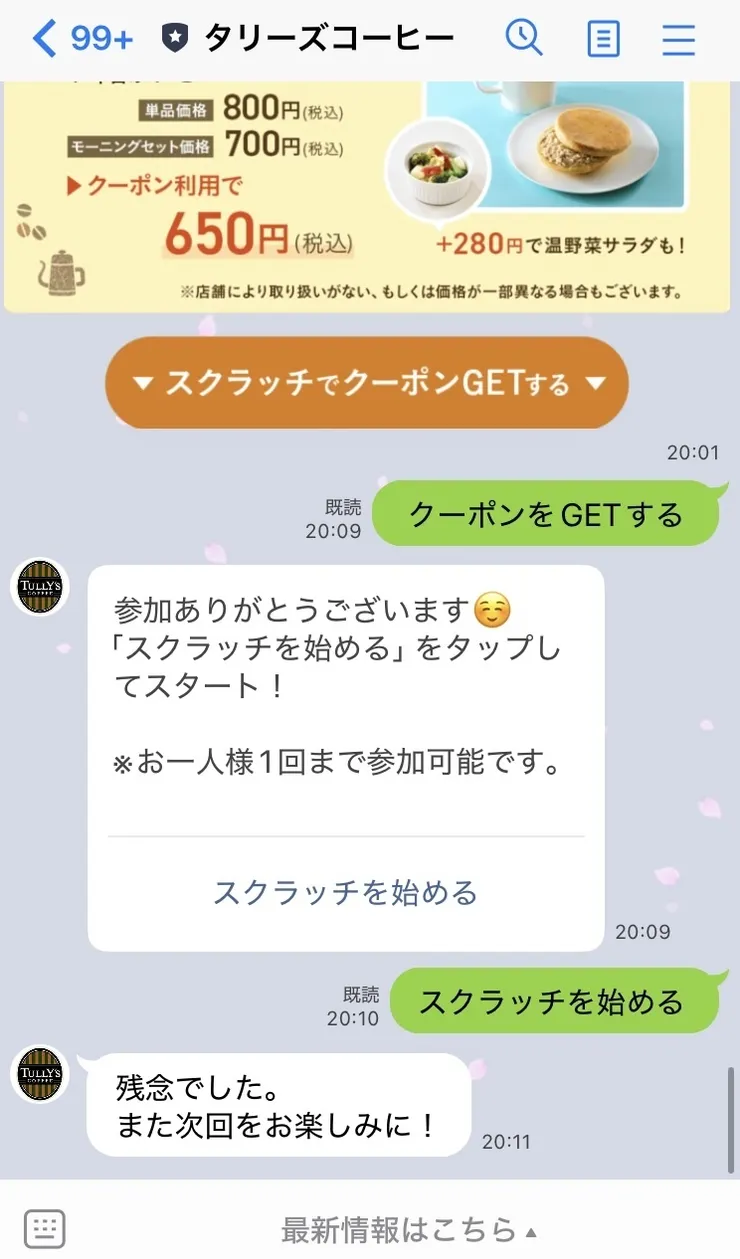740x1259 pixels.
Task: Tap the タリーズコーヒー chat title
Action: 328,38
